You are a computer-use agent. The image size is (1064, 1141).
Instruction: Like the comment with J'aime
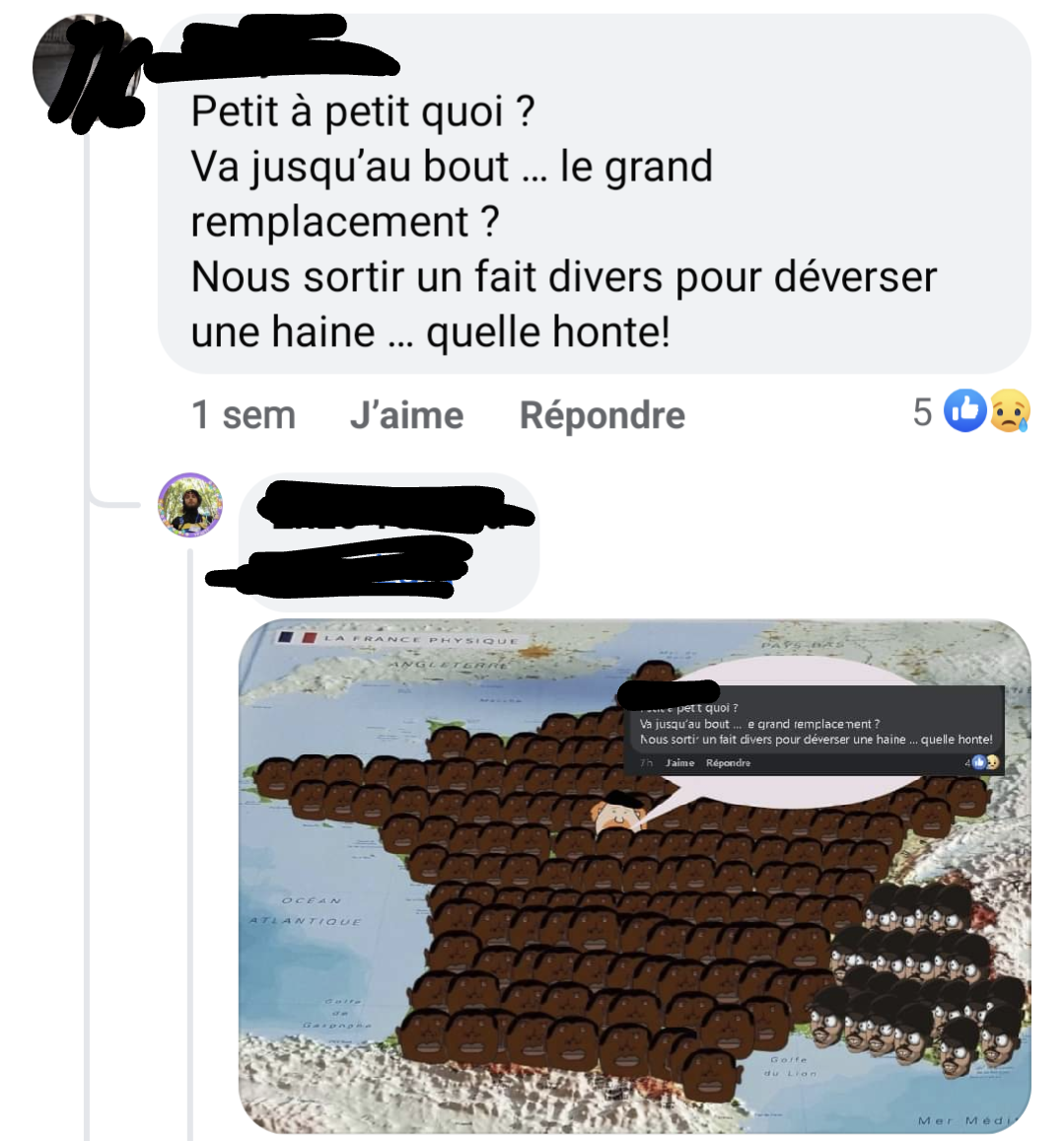click(x=406, y=415)
